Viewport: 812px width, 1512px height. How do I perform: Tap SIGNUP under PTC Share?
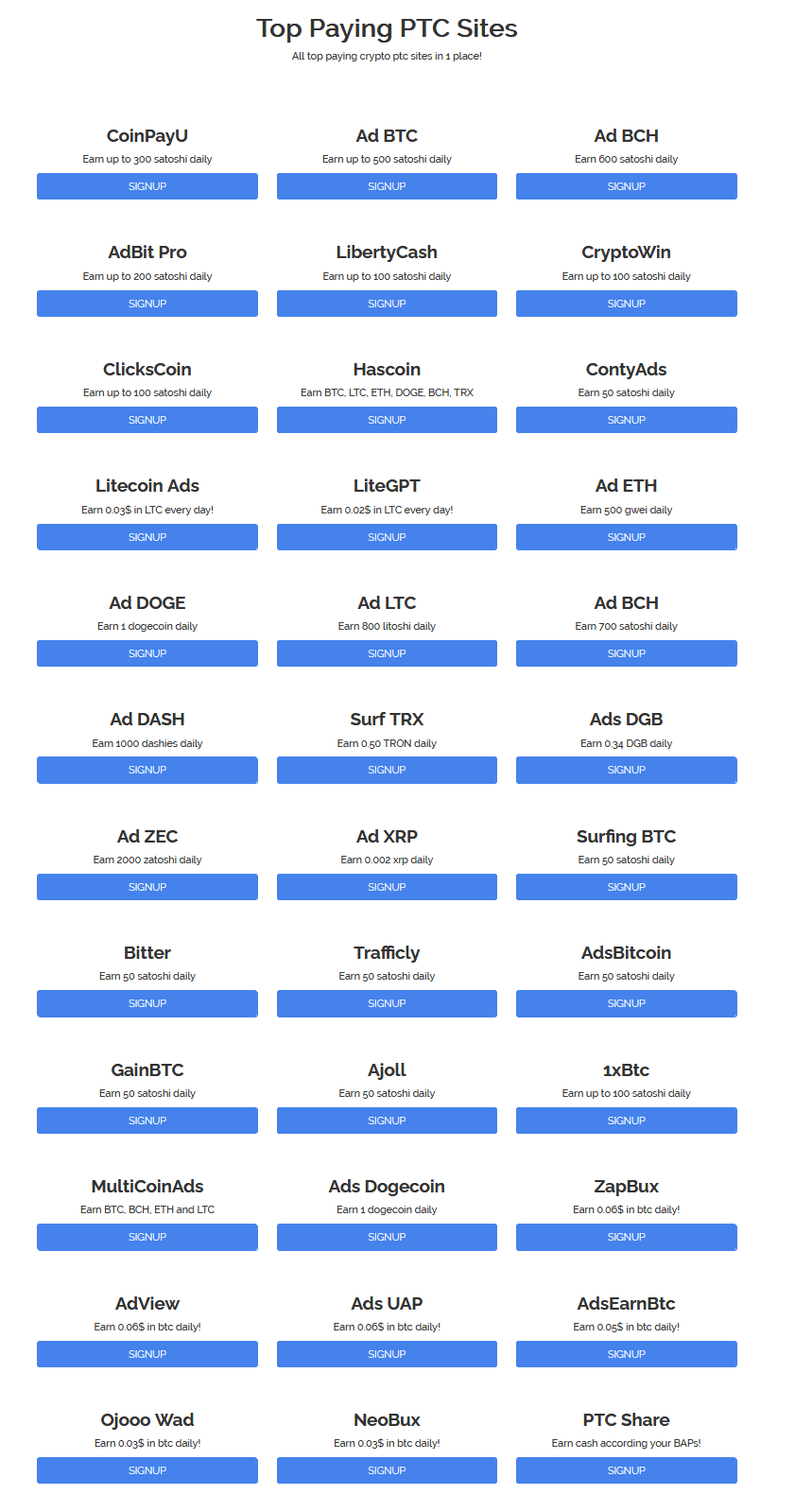[x=627, y=1470]
